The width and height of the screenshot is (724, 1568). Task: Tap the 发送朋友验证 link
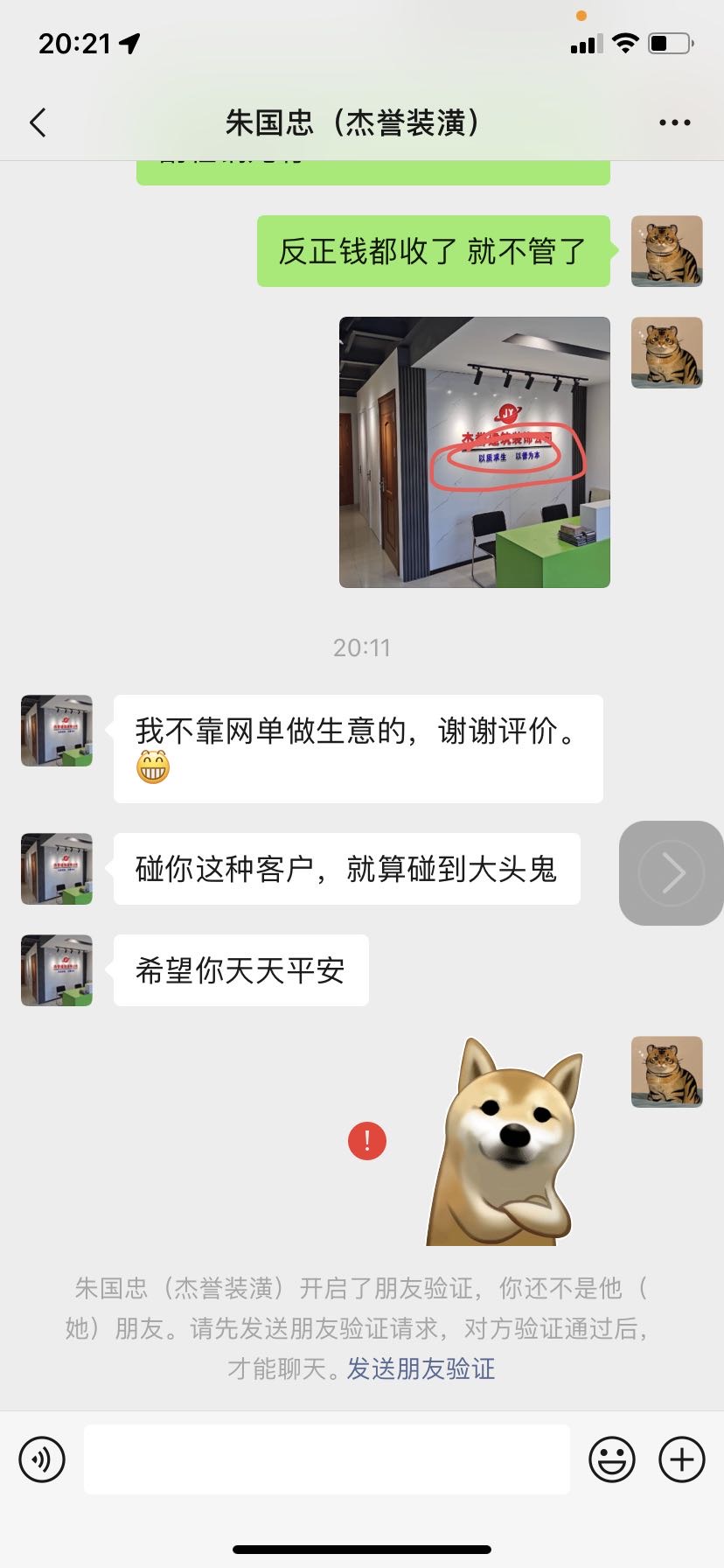[x=421, y=1368]
